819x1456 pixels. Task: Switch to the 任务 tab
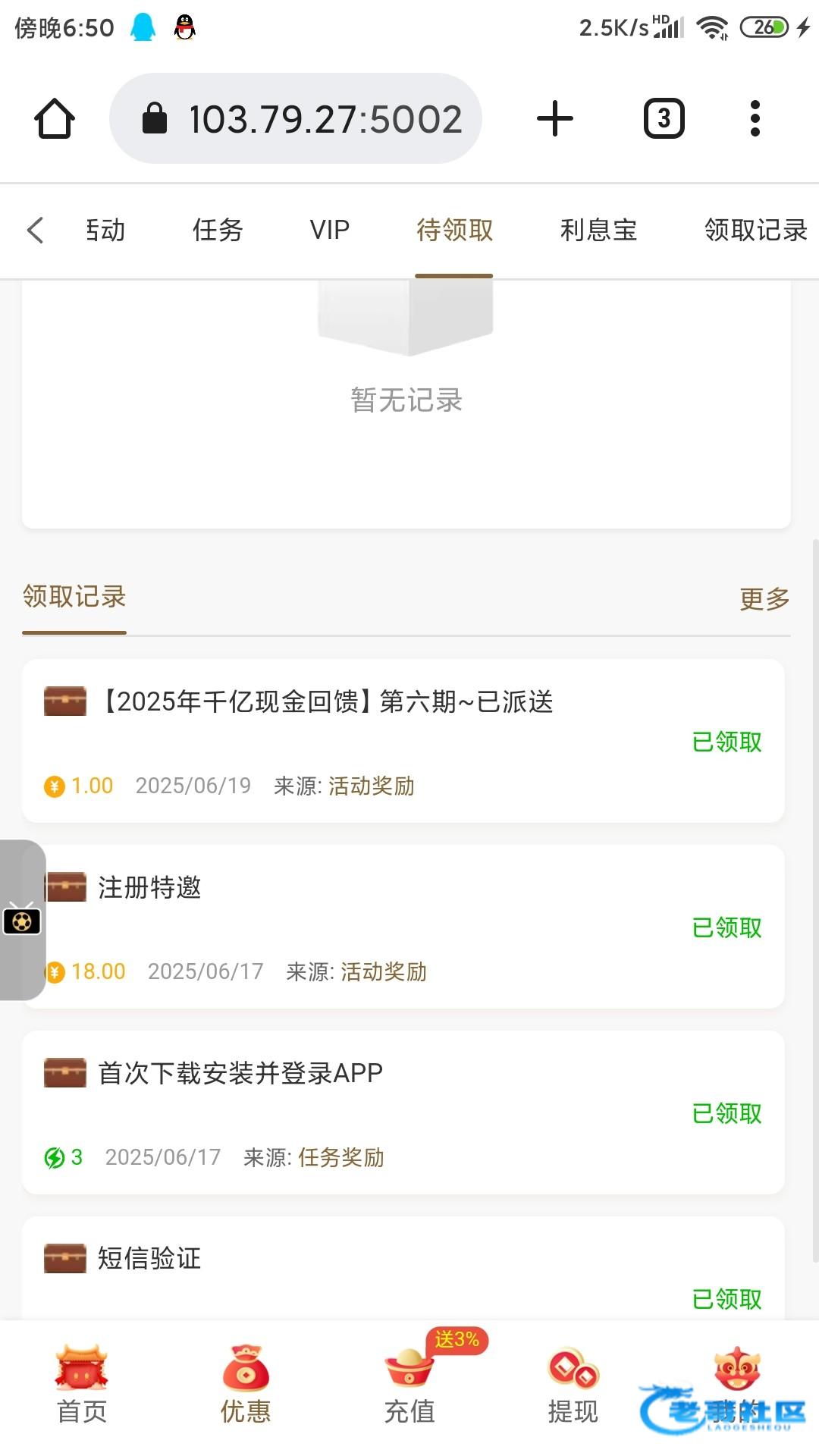point(218,230)
